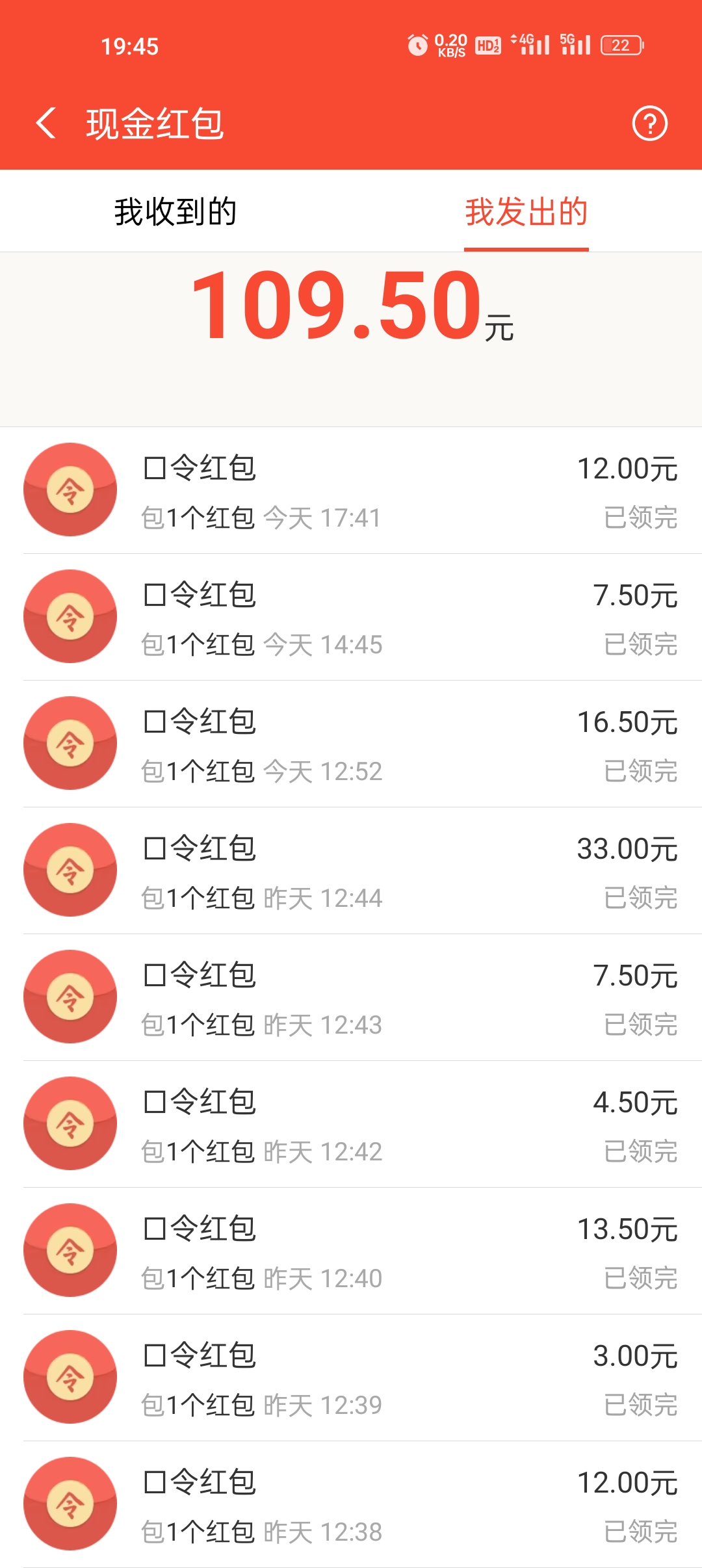Open the red packet sent 昨天 12:38
702x1568 pixels.
(x=351, y=1504)
